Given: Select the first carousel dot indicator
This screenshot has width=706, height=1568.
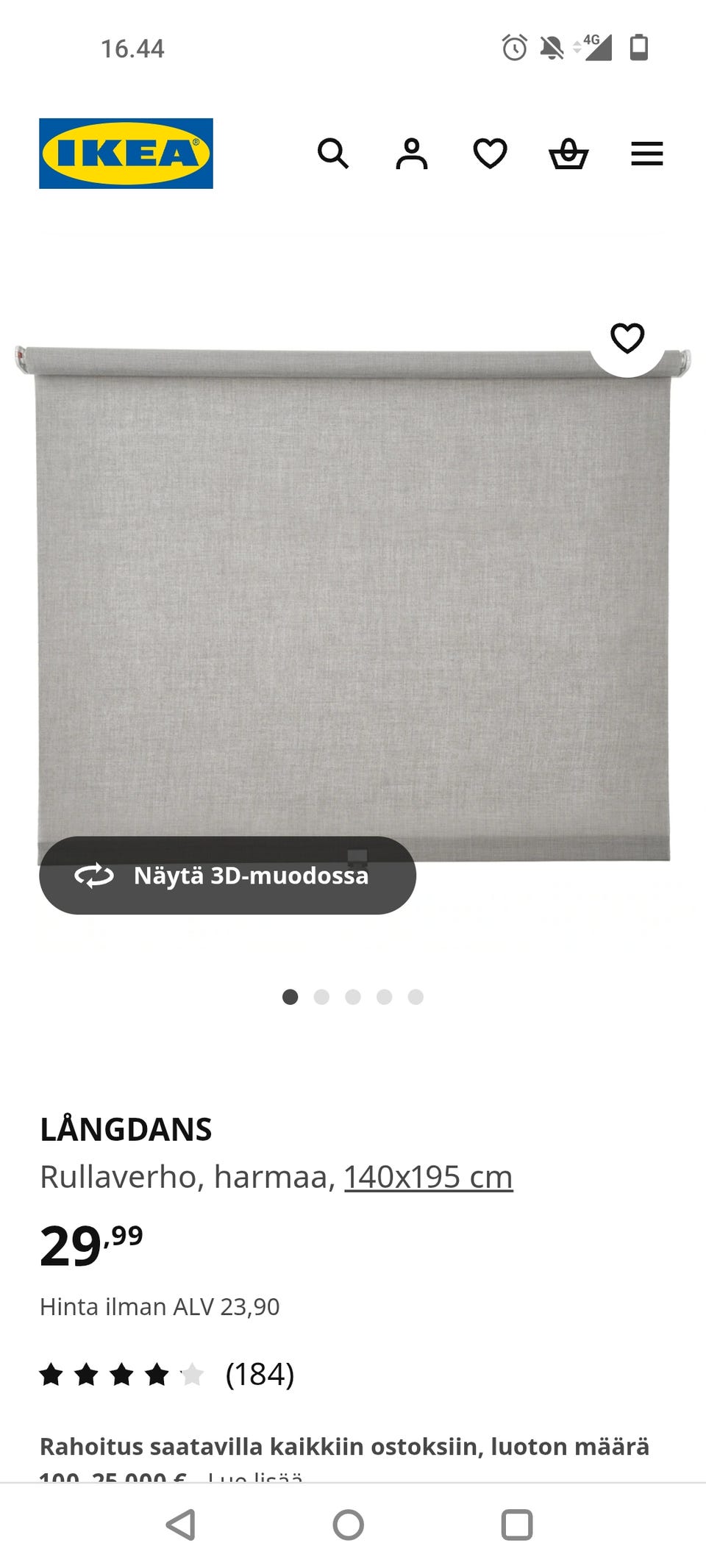Looking at the screenshot, I should pyautogui.click(x=290, y=997).
